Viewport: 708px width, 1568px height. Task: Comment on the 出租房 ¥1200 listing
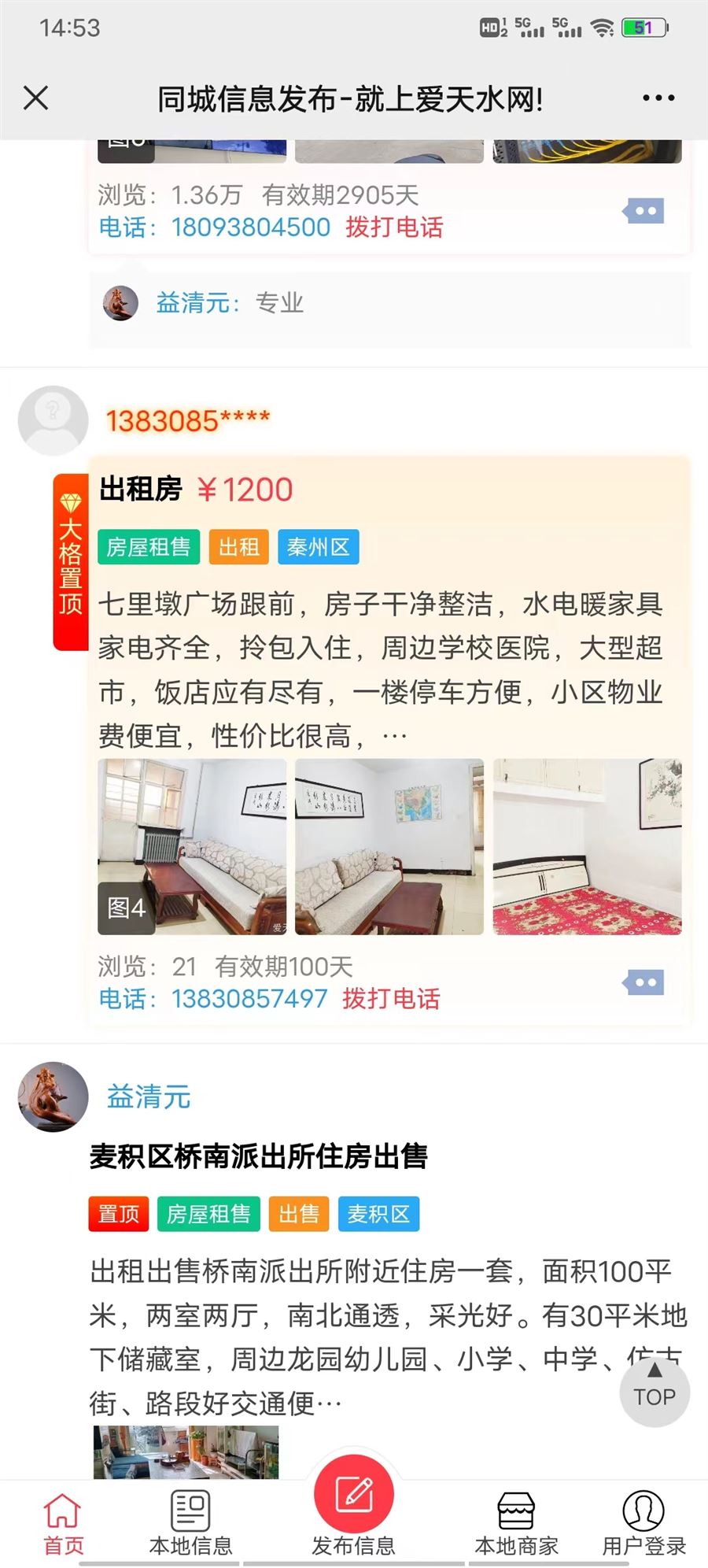[x=643, y=982]
